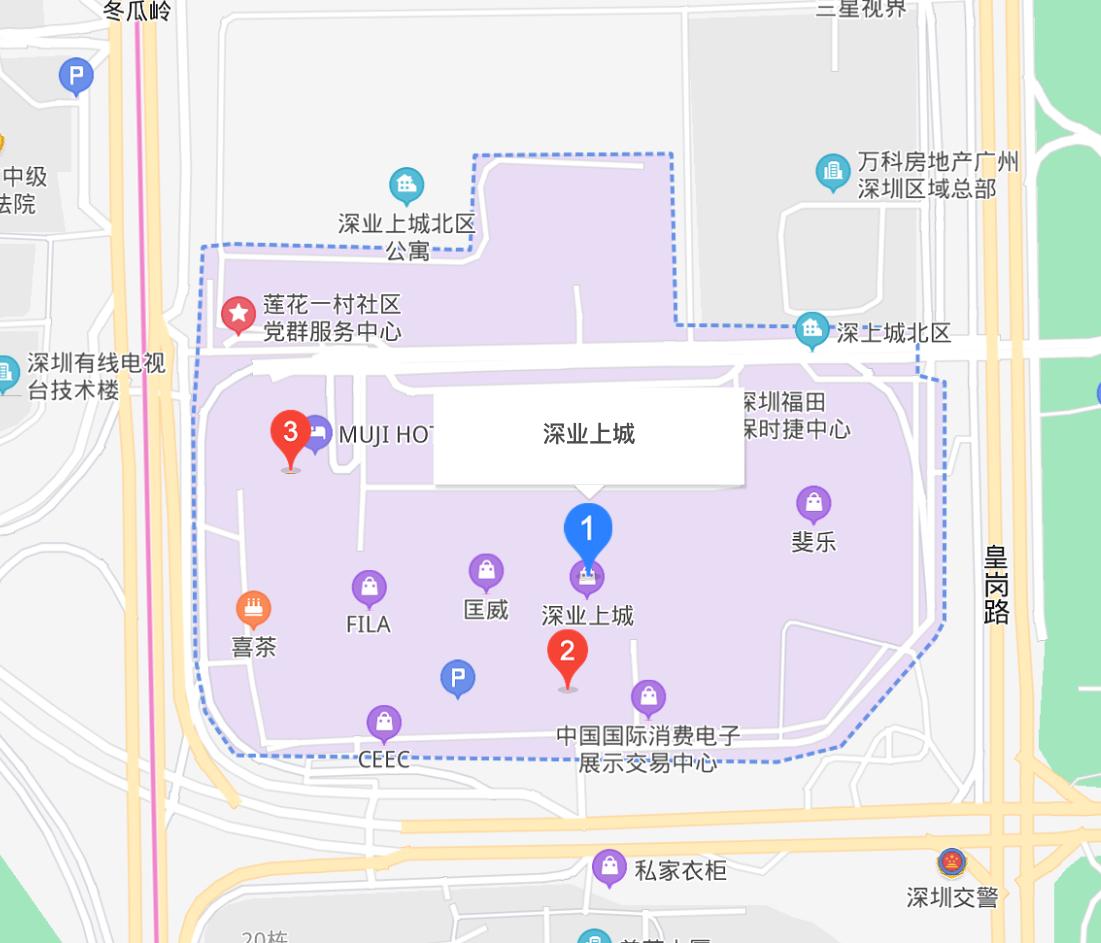The image size is (1101, 943).
Task: Open the FILA shop marker
Action: point(369,588)
